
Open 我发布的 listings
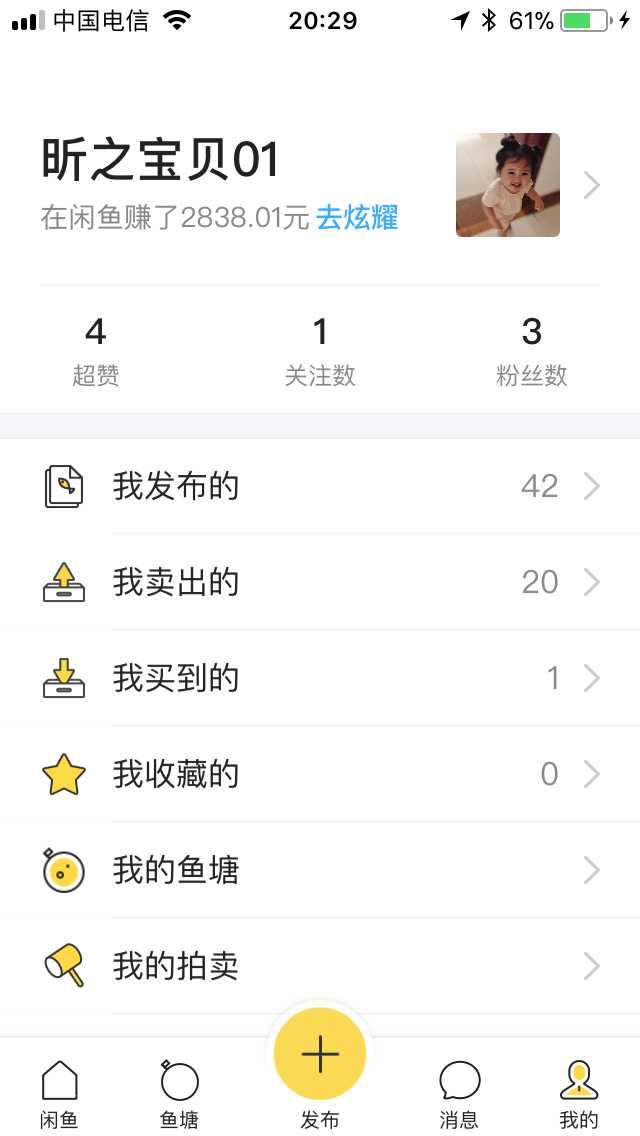point(320,486)
